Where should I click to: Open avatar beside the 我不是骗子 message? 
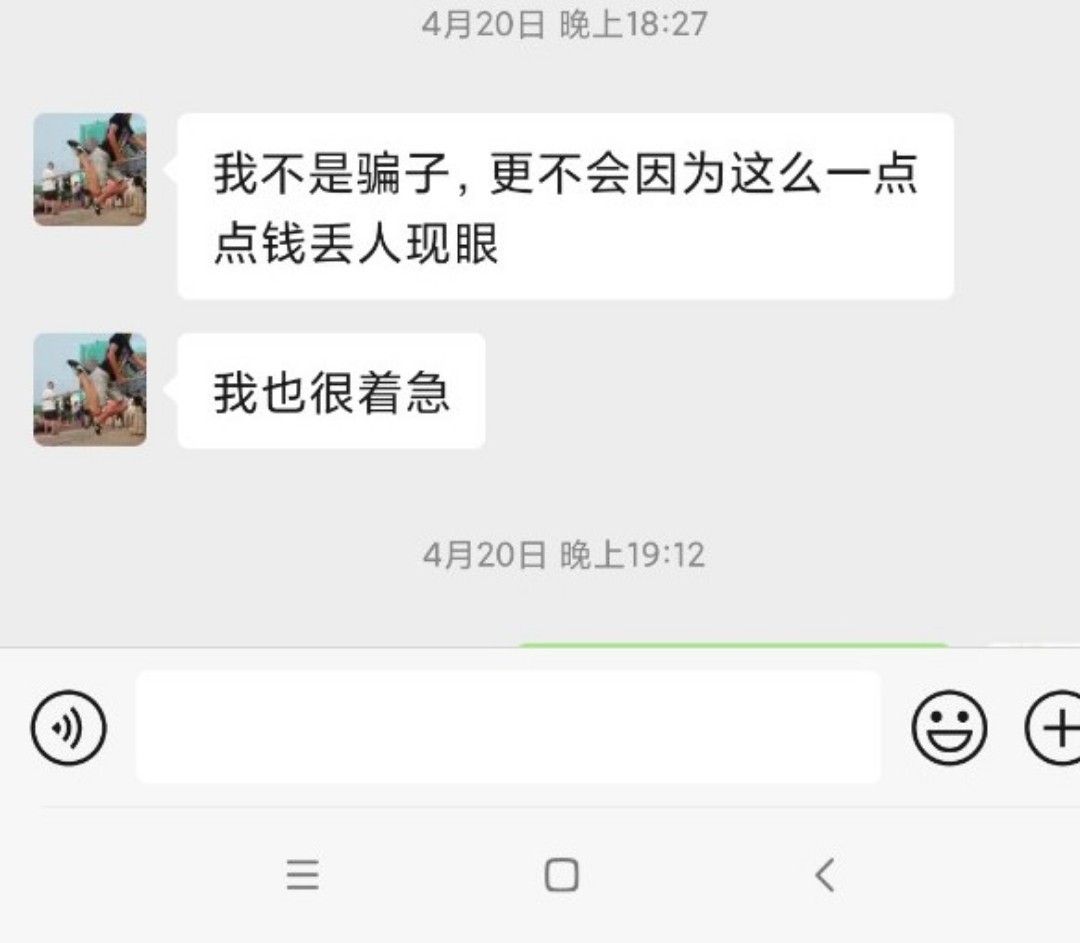90,169
